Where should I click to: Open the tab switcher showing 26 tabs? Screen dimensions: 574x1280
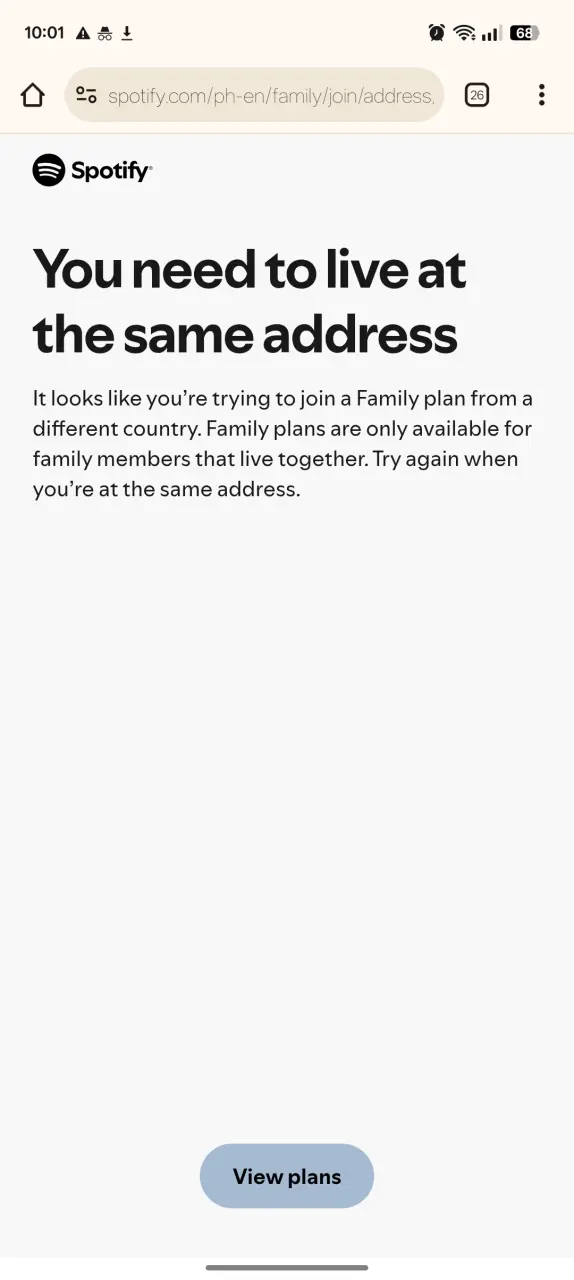[477, 95]
